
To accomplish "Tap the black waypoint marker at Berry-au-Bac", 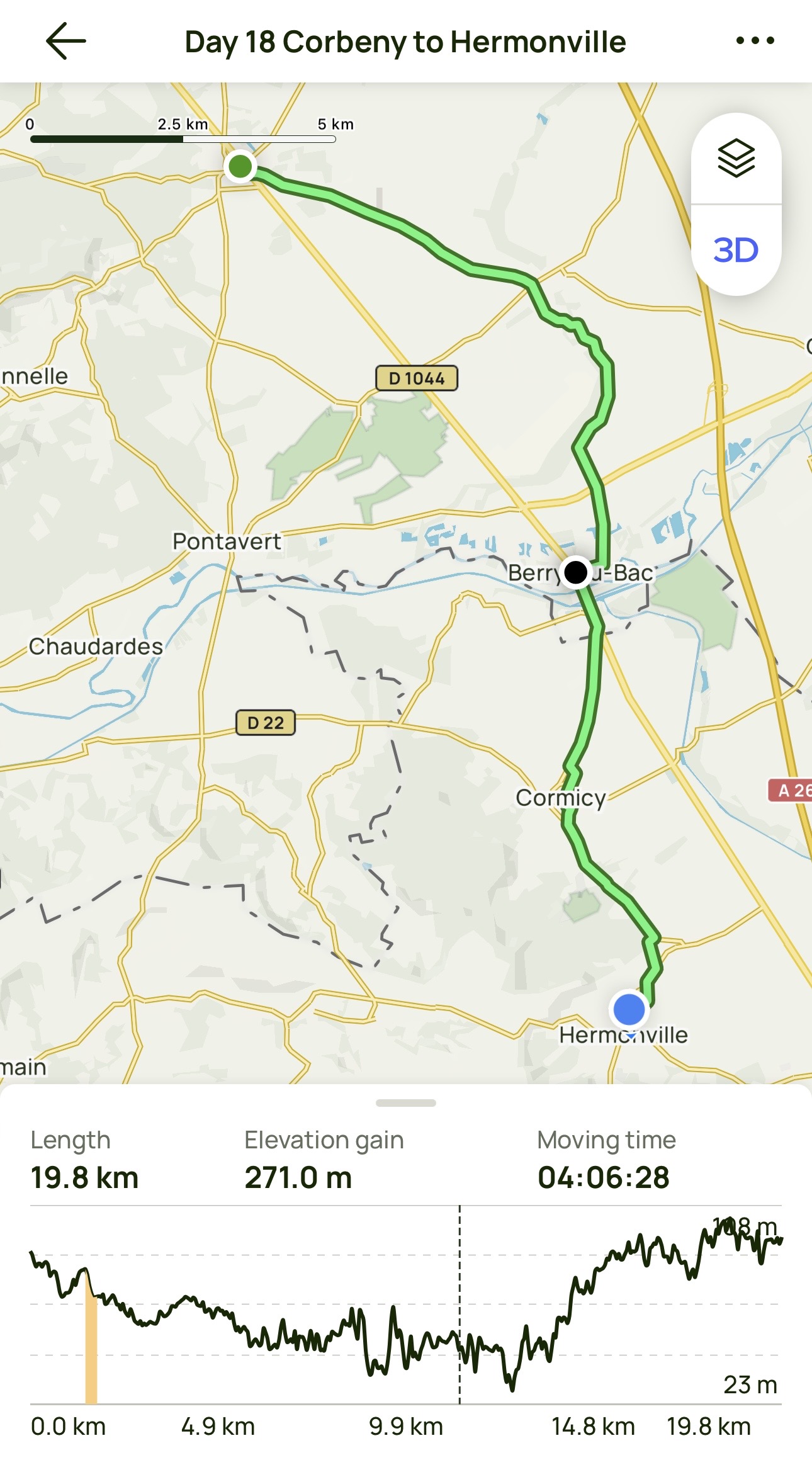I will click(576, 572).
